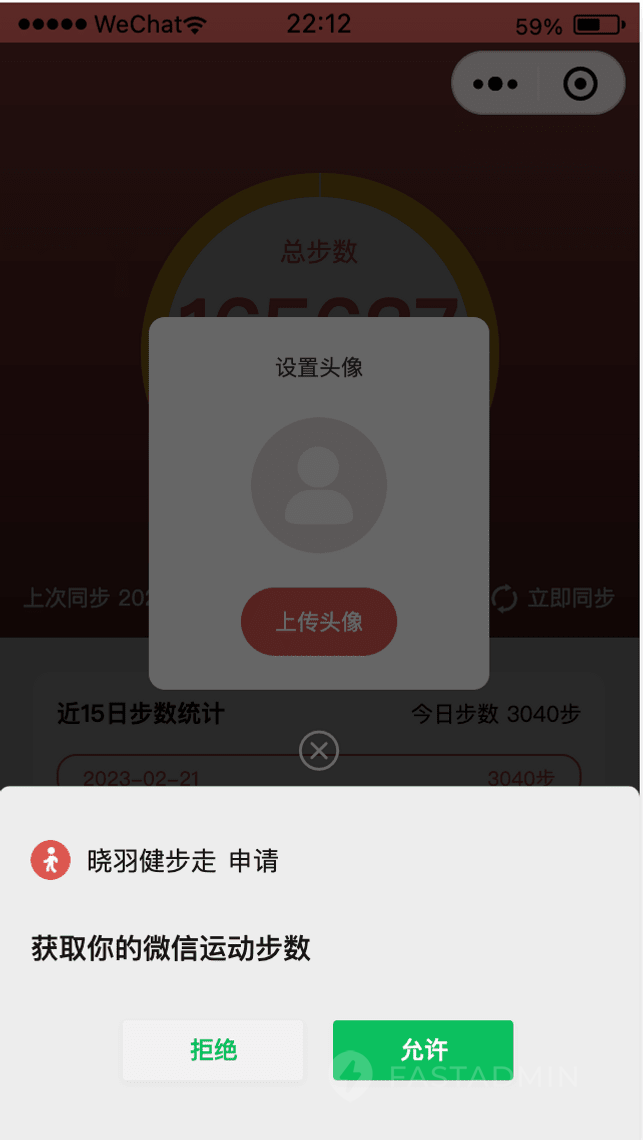Dismiss the 设置头像 dialog with the X
The image size is (643, 1140).
[319, 750]
